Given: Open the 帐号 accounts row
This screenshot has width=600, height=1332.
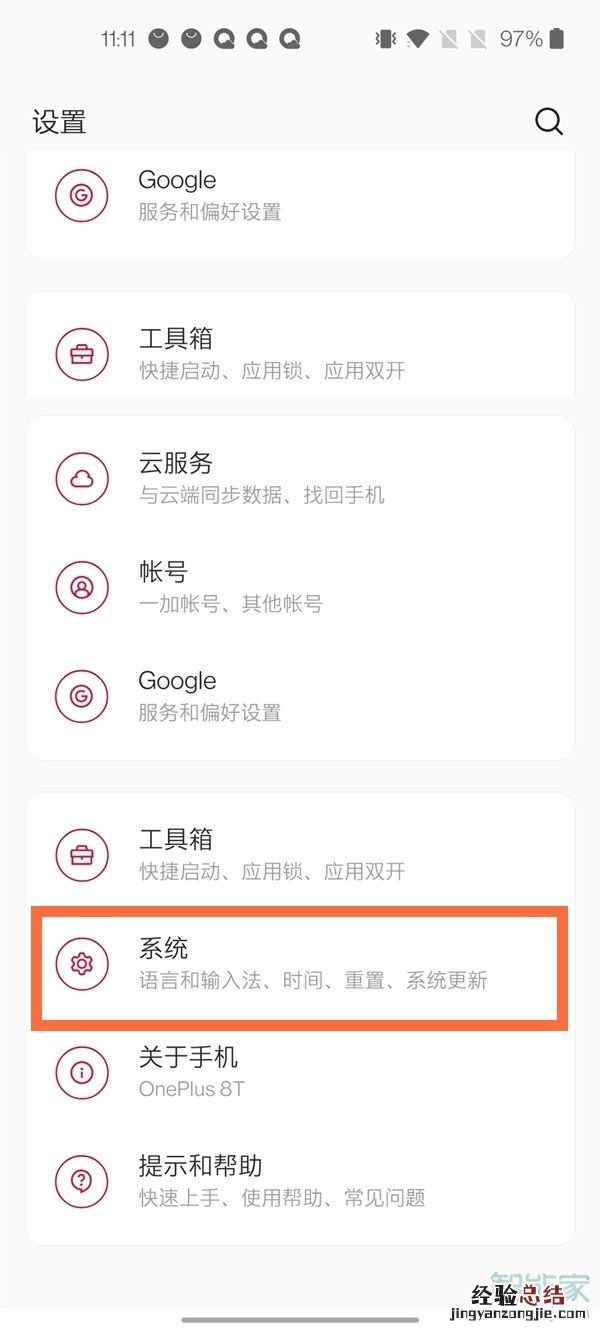Looking at the screenshot, I should click(x=300, y=587).
